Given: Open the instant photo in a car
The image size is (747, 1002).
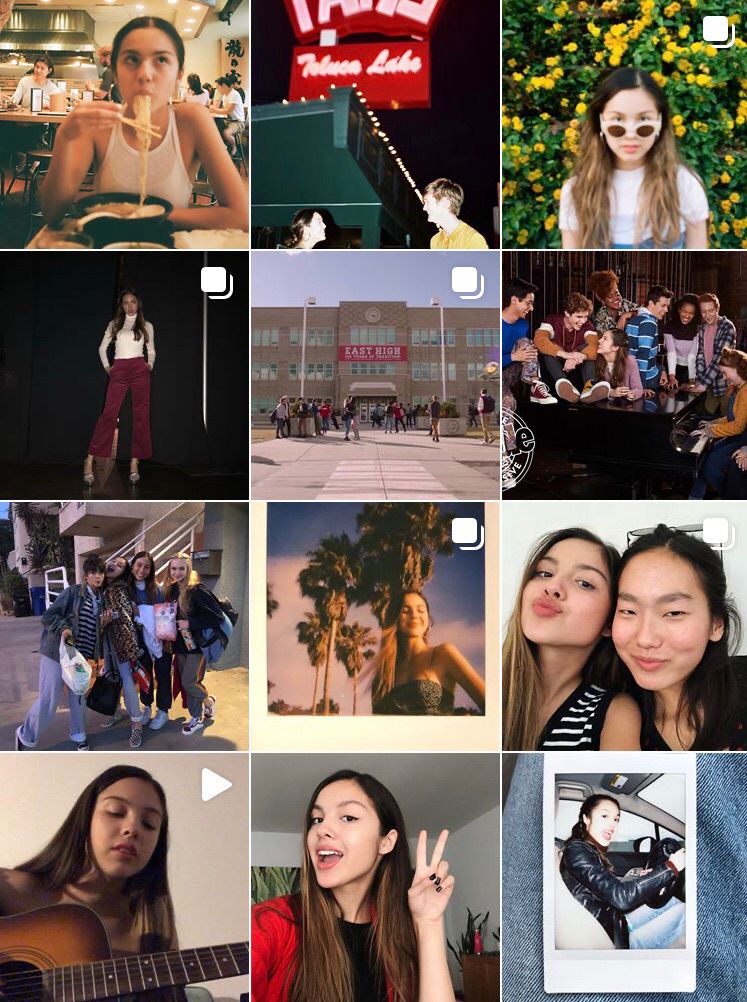Looking at the screenshot, I should 624,877.
